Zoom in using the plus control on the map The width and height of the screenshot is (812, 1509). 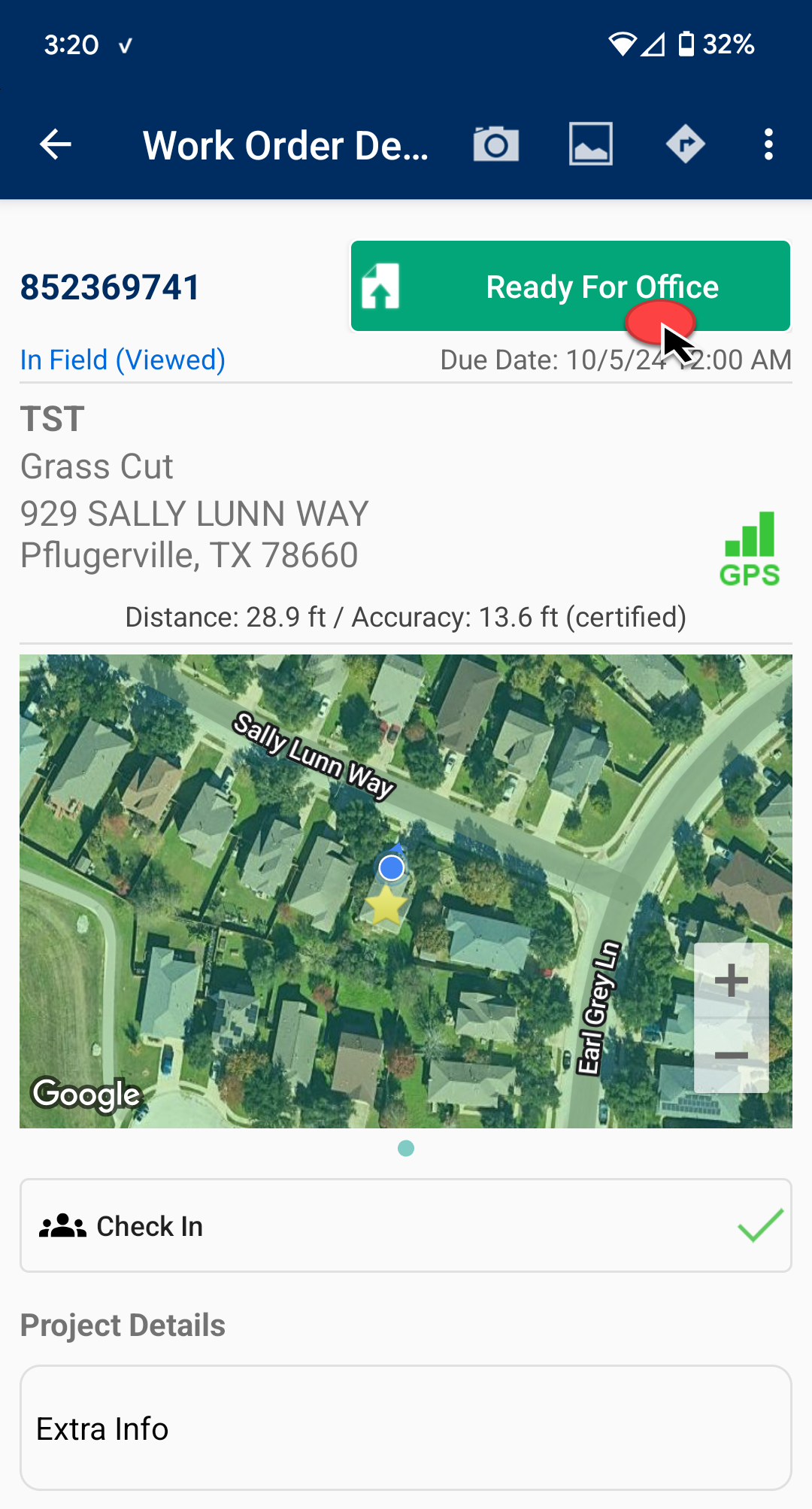tap(730, 979)
